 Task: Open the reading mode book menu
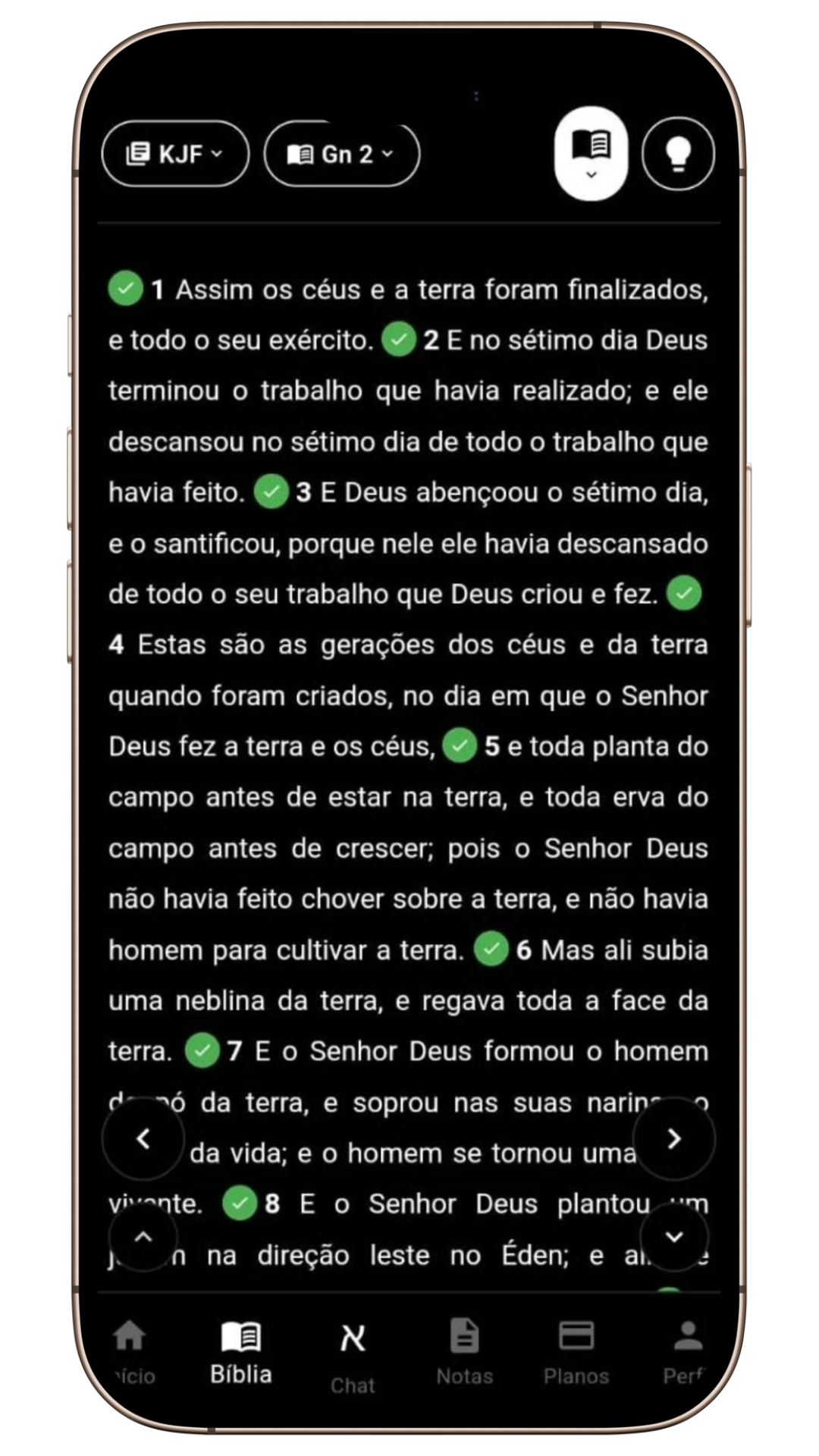coord(591,153)
